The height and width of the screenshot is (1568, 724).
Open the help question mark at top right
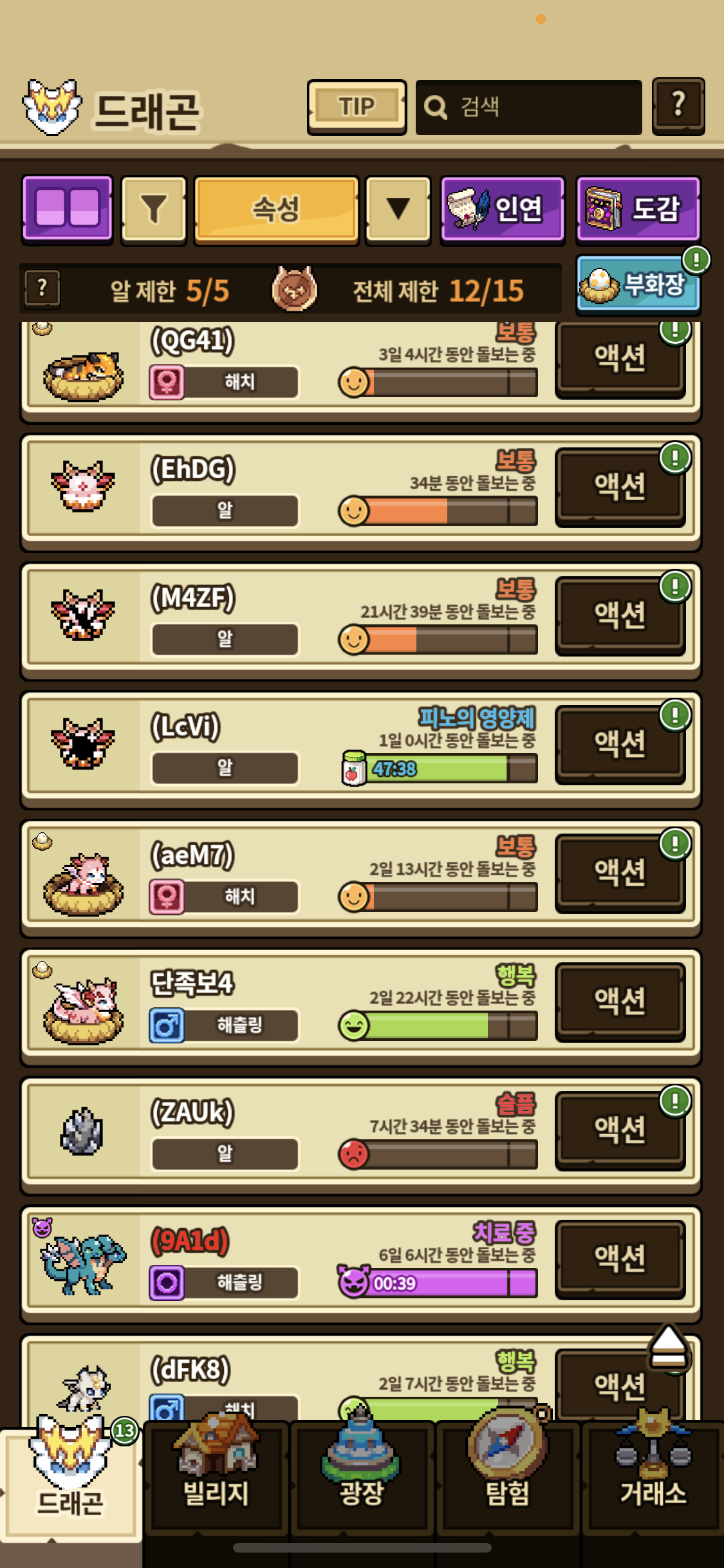coord(678,106)
